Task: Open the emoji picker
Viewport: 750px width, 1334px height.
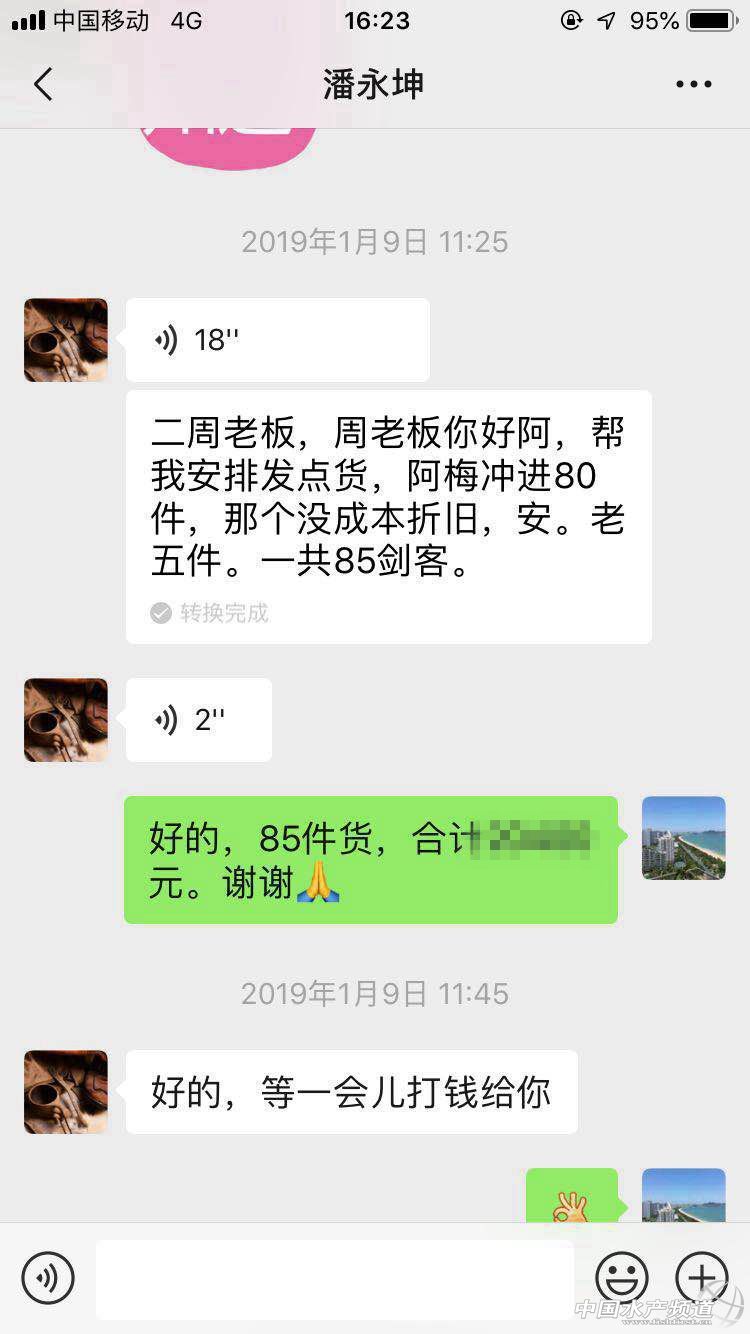Action: pos(622,1277)
